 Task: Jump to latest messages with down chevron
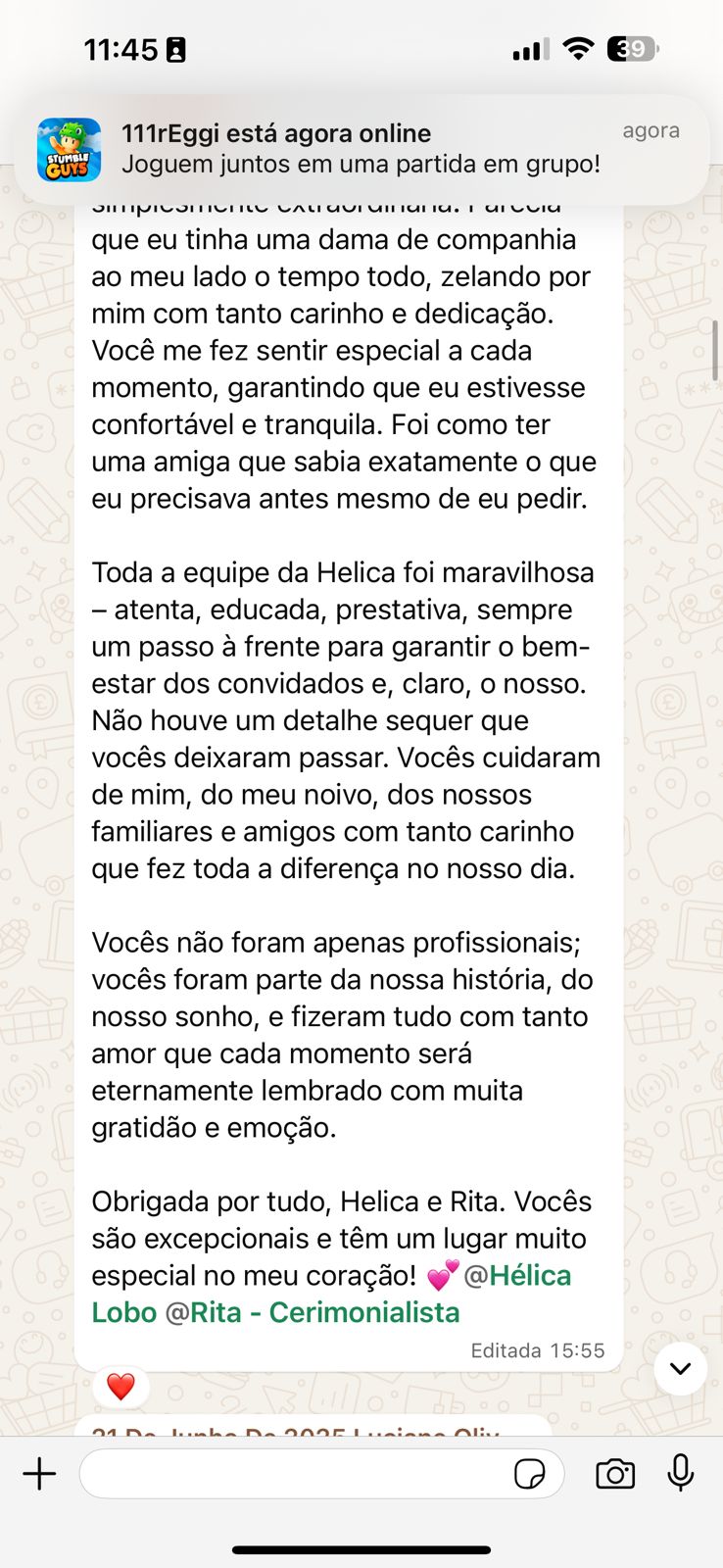coord(681,1368)
